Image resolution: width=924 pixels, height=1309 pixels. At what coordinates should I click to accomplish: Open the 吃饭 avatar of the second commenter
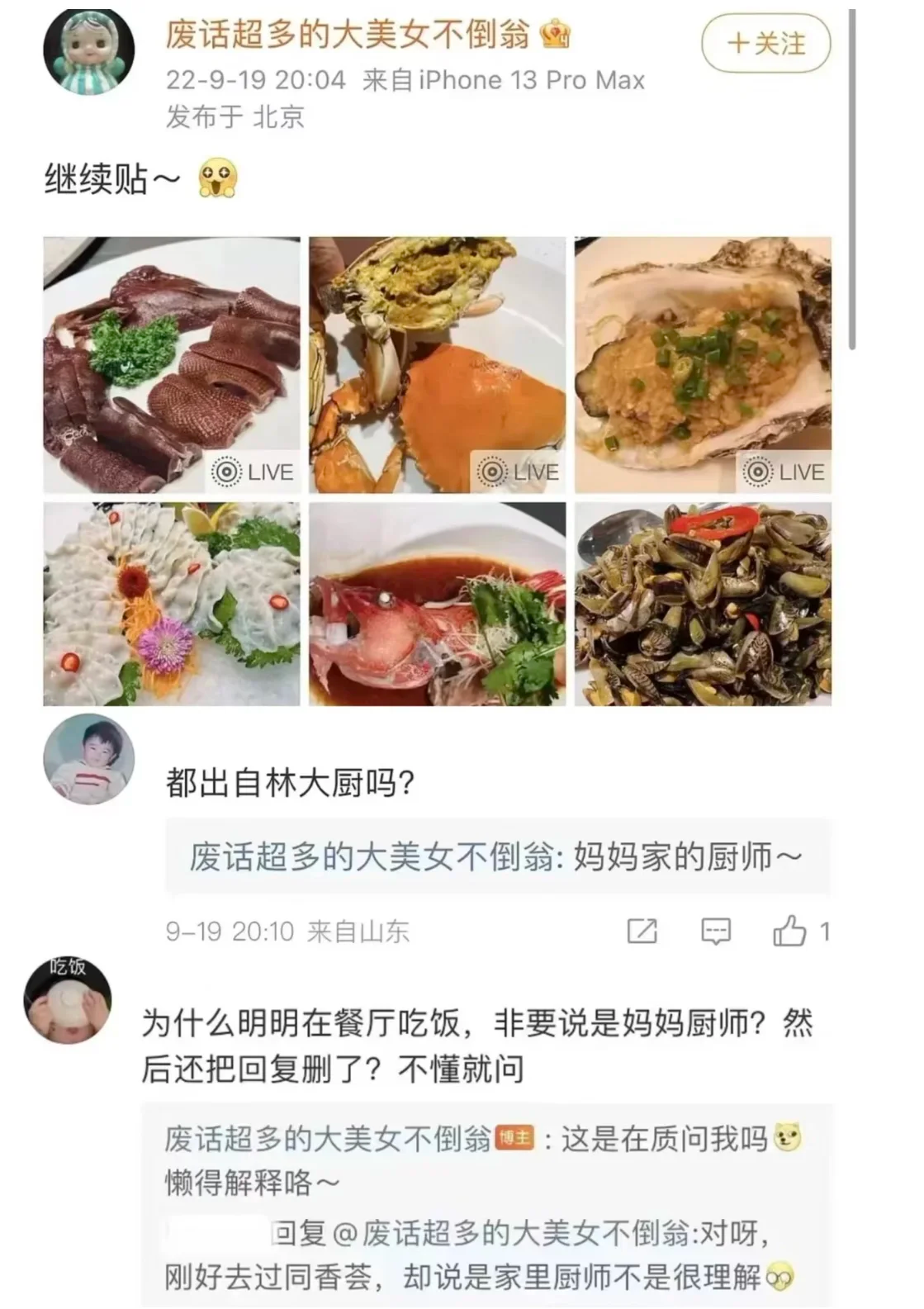pos(69,999)
